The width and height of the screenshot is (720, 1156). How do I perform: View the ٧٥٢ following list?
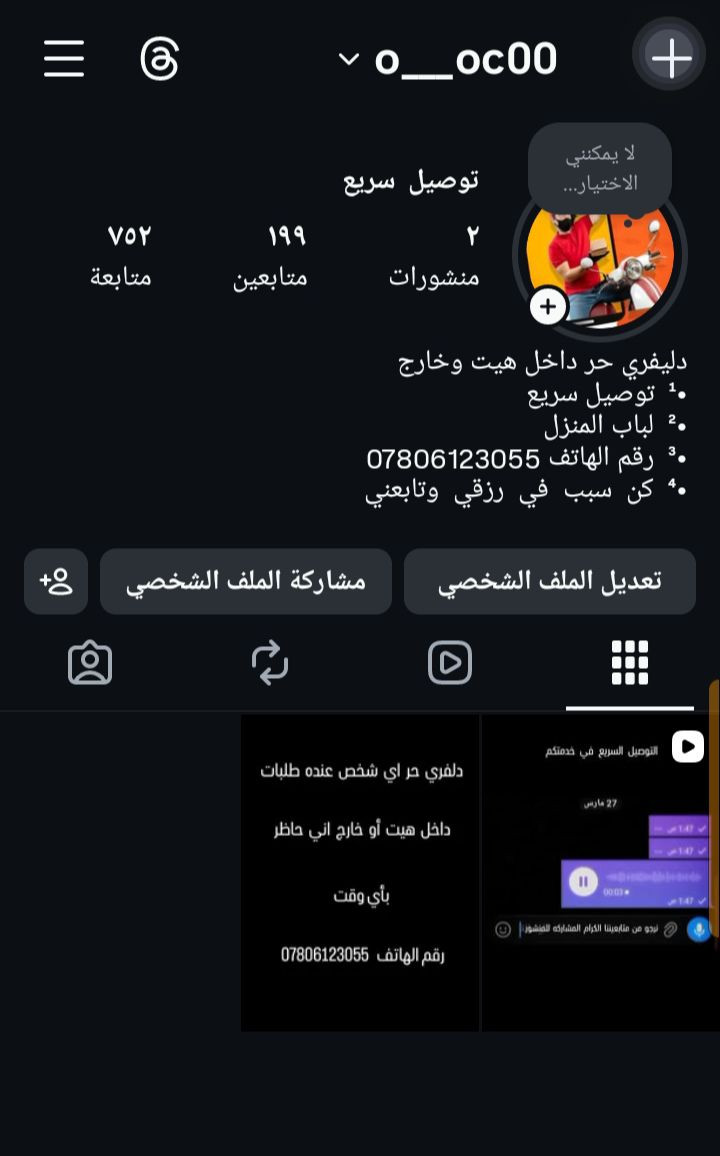click(122, 256)
